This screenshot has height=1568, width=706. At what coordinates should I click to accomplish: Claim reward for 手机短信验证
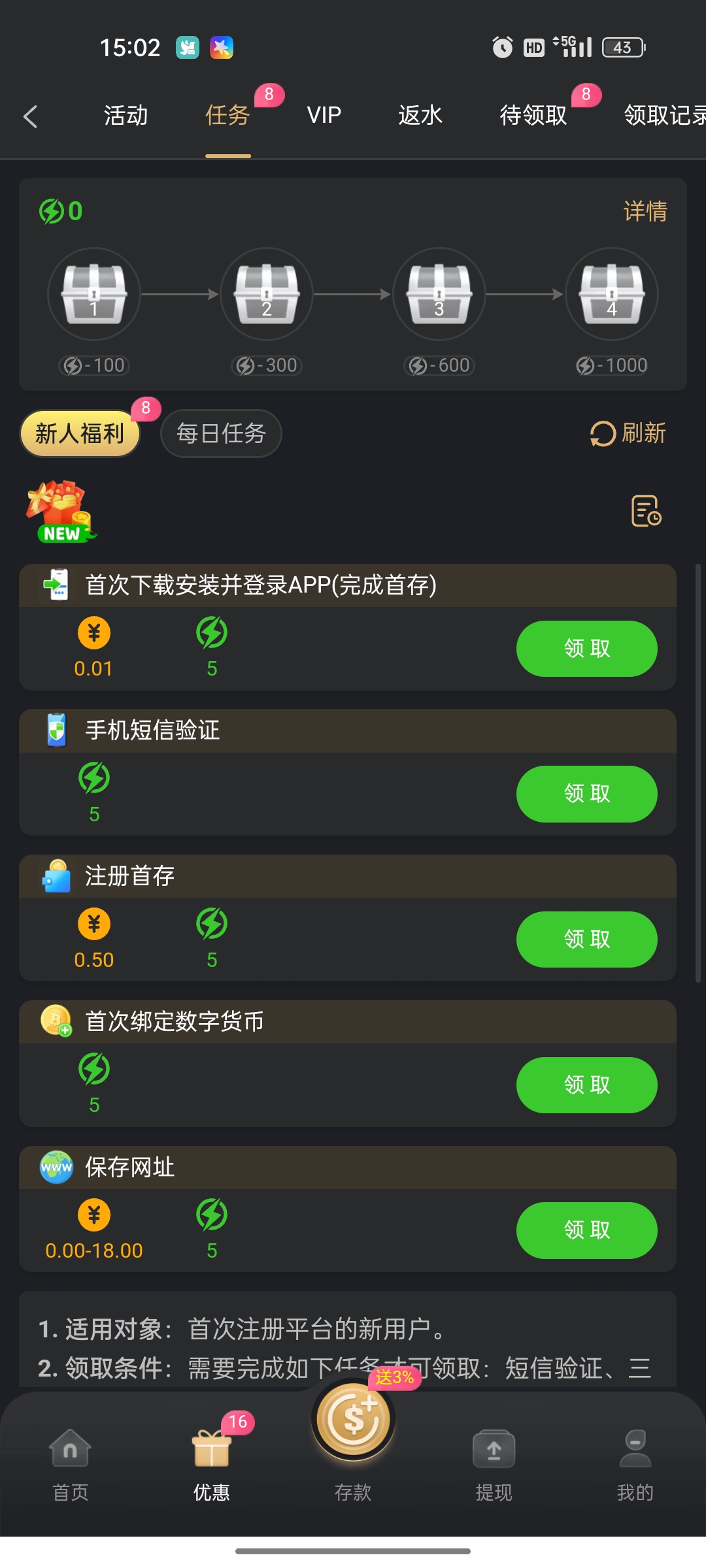click(x=586, y=794)
